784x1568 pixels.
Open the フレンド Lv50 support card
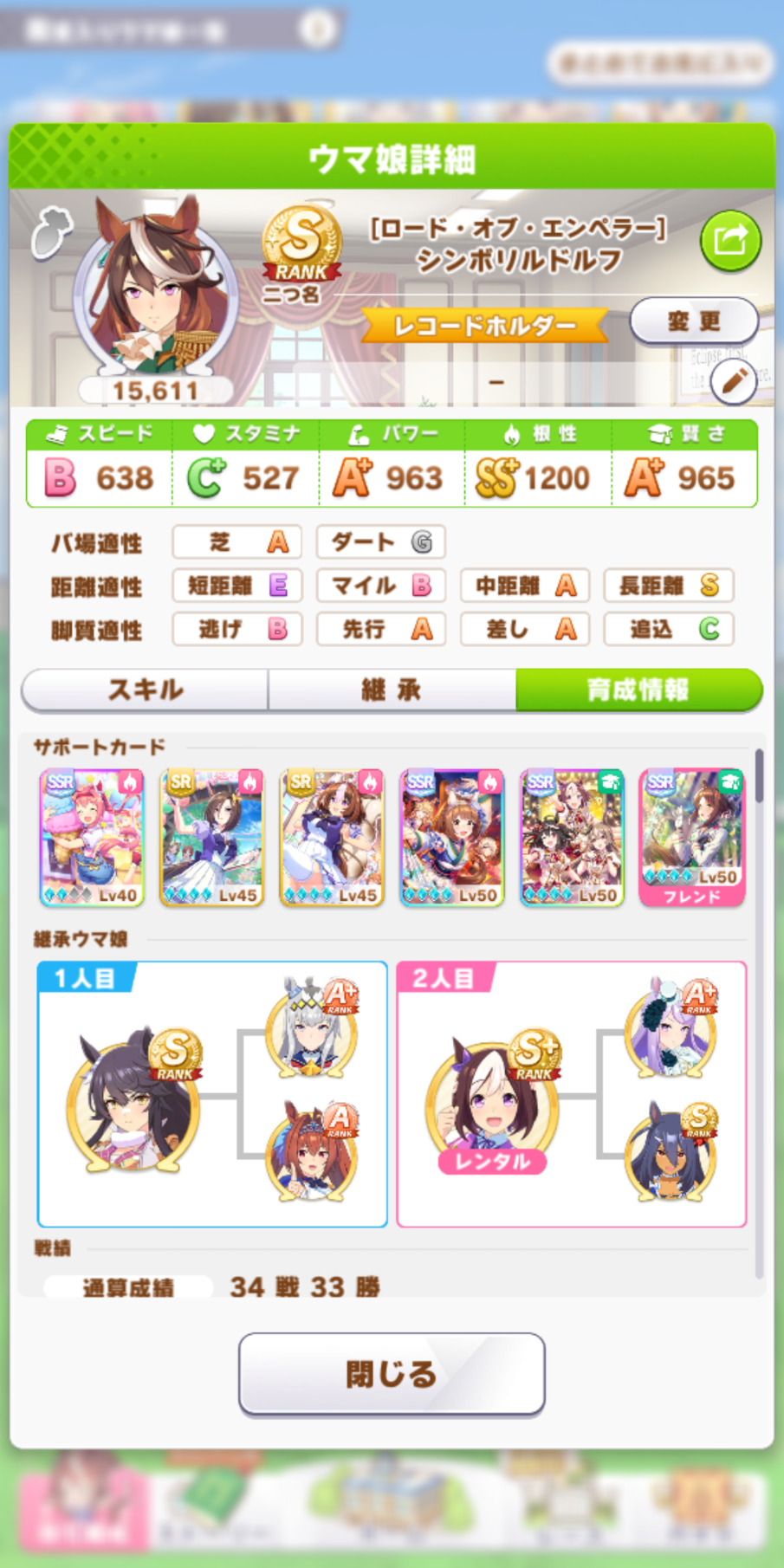tap(692, 838)
